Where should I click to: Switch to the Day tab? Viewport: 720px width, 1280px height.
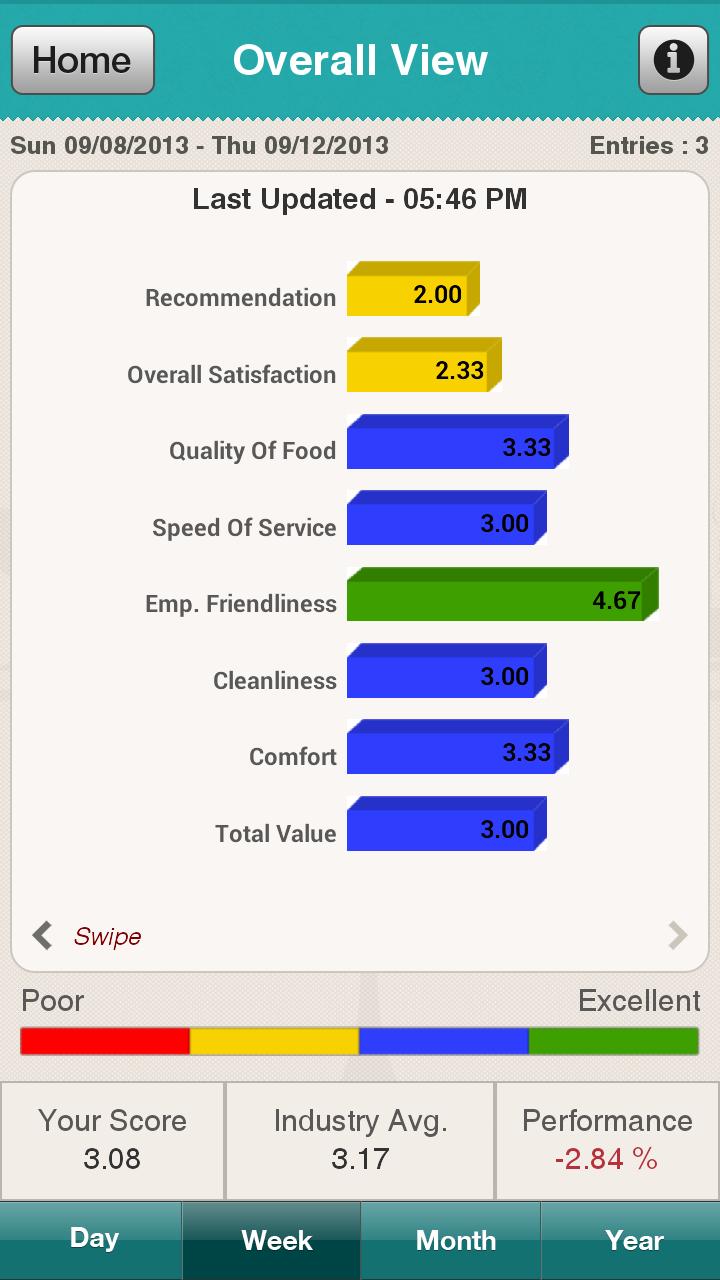point(92,1240)
